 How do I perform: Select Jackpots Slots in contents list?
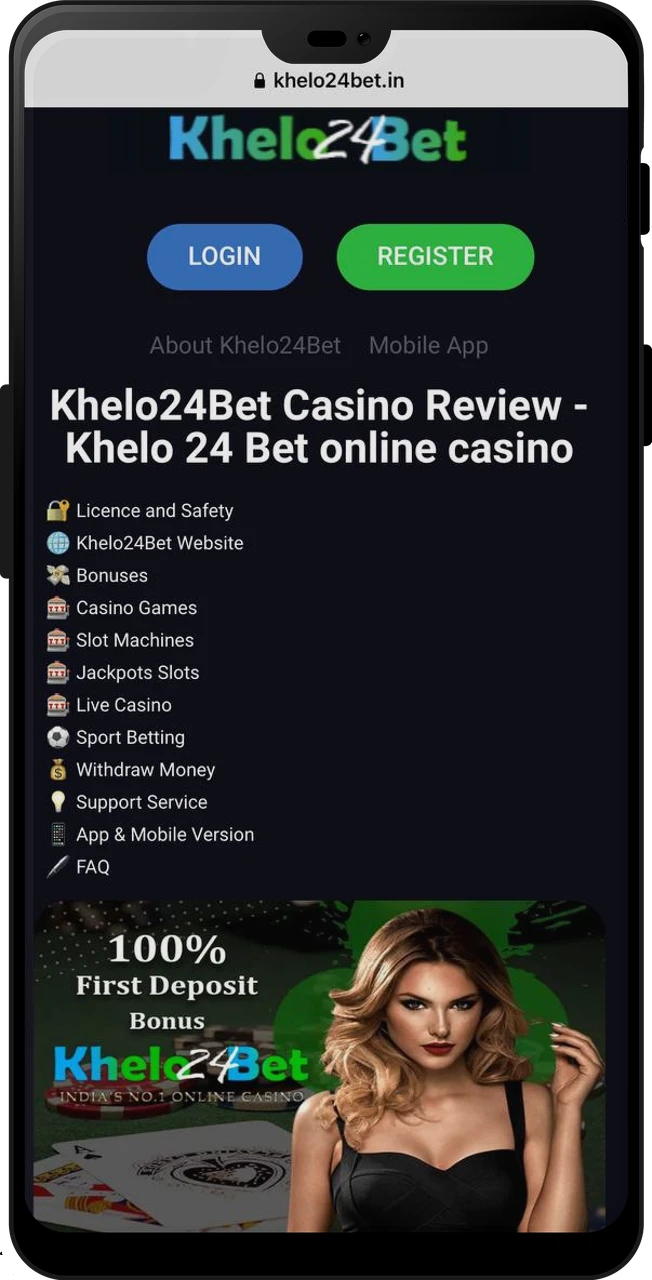coord(137,673)
